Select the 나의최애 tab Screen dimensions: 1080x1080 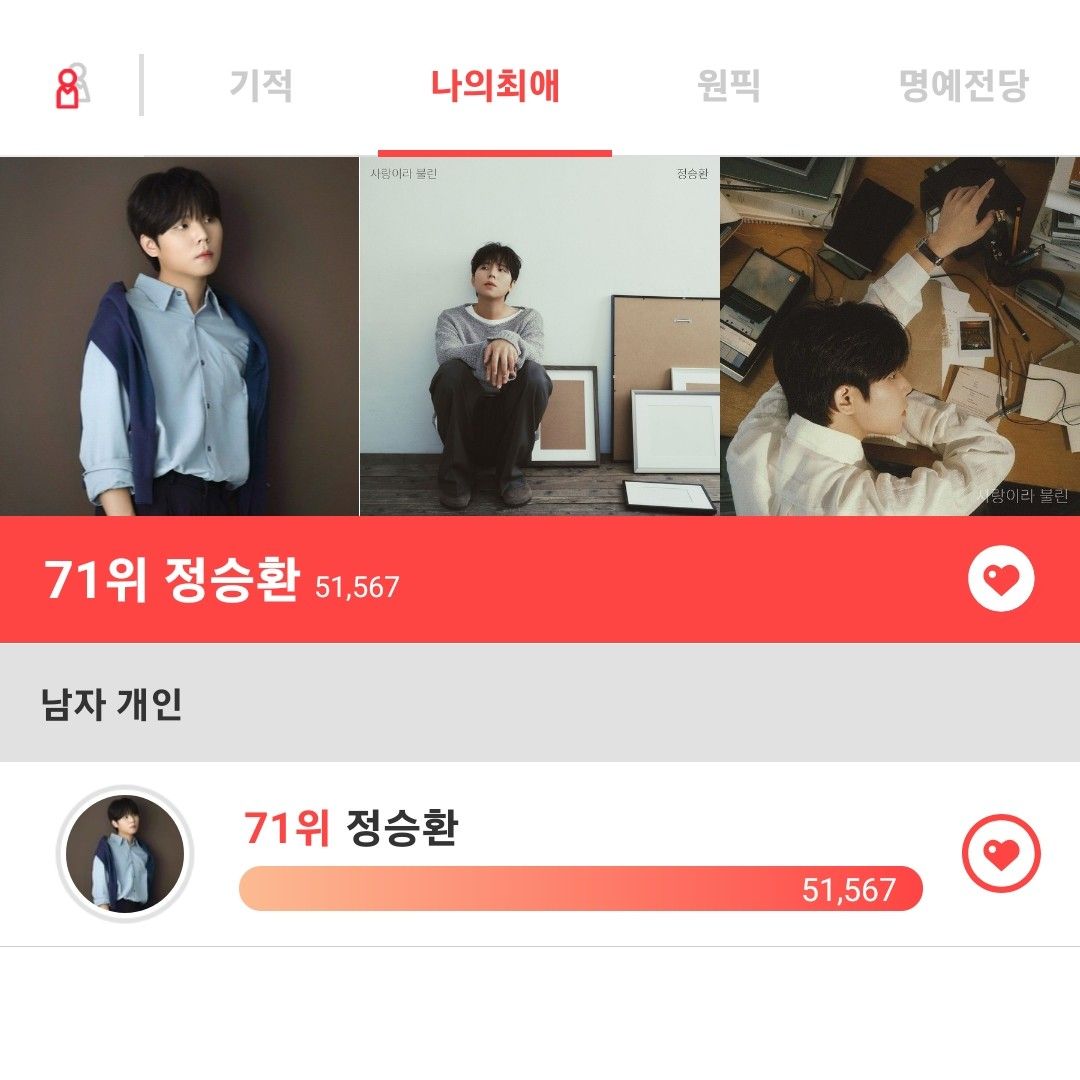coord(495,86)
